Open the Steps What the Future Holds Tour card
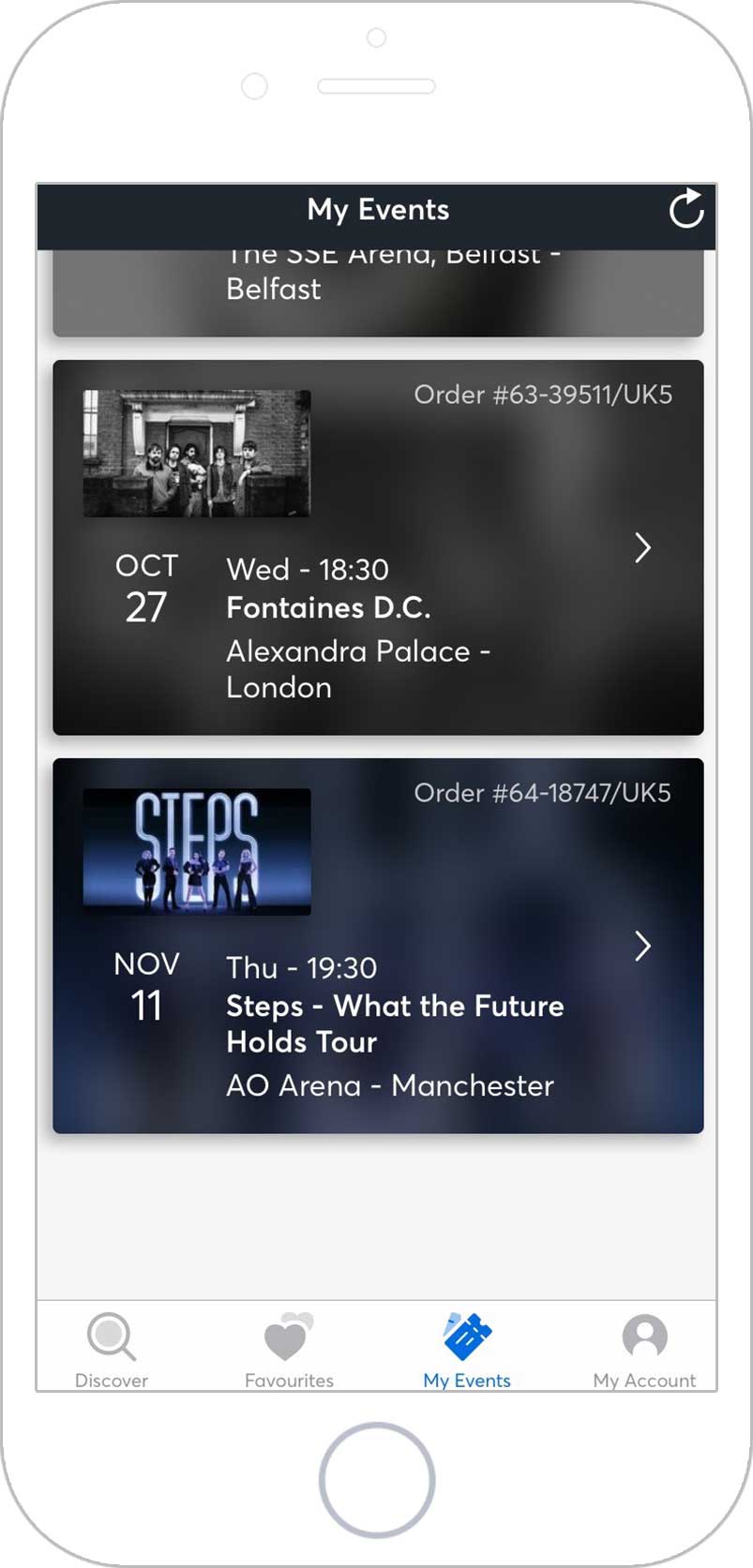 click(378, 946)
